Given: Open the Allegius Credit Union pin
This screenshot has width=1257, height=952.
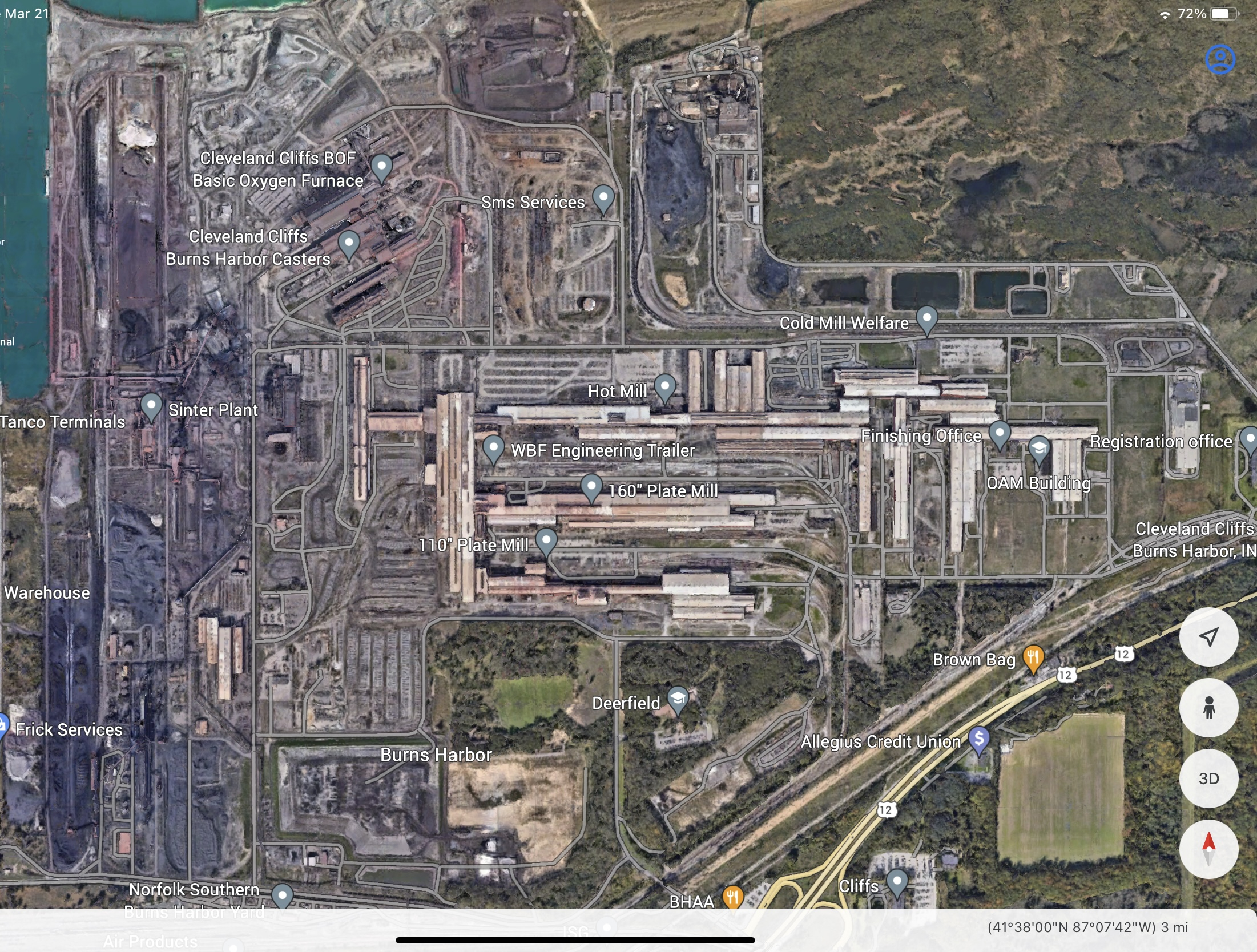Looking at the screenshot, I should pos(979,740).
